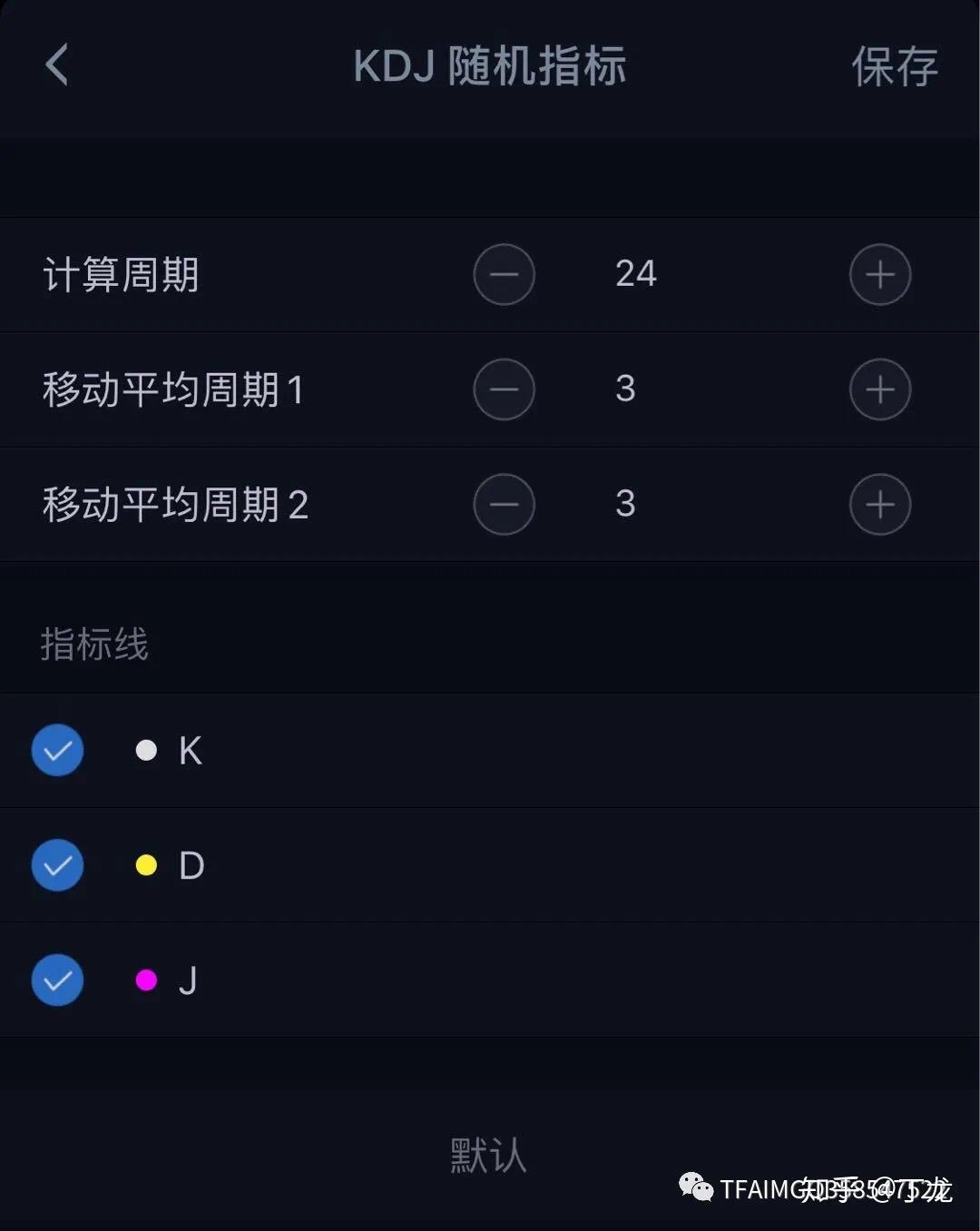Click the 24 value of 计算周期
The image size is (980, 1231).
636,274
